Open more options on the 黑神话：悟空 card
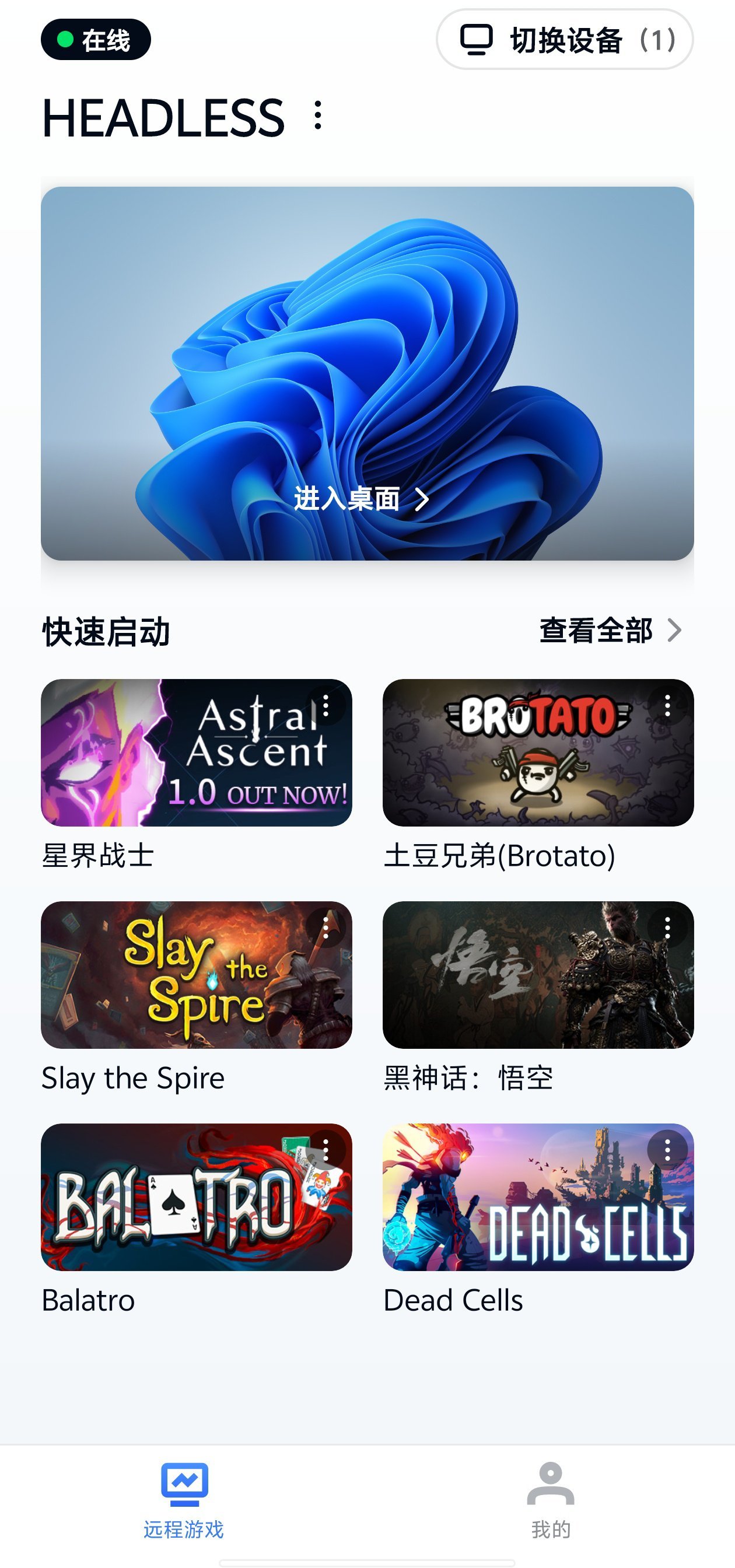The image size is (735, 1568). (x=667, y=928)
